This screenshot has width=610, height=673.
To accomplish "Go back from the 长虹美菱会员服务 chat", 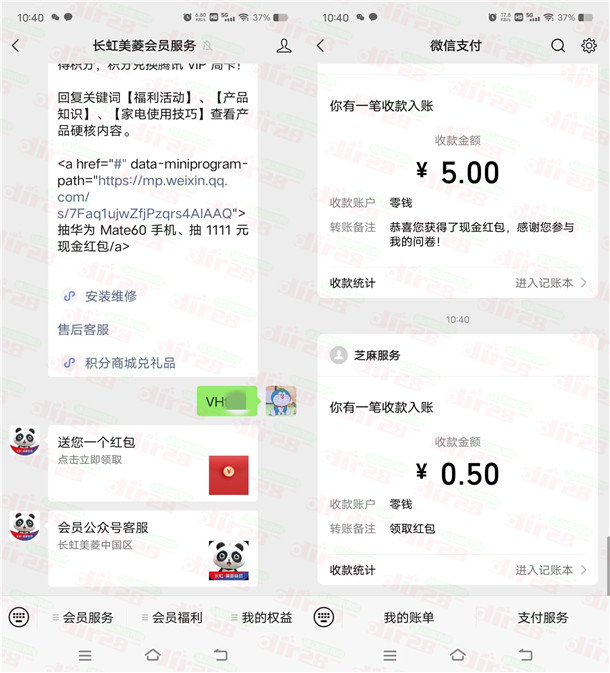I will pyautogui.click(x=15, y=46).
